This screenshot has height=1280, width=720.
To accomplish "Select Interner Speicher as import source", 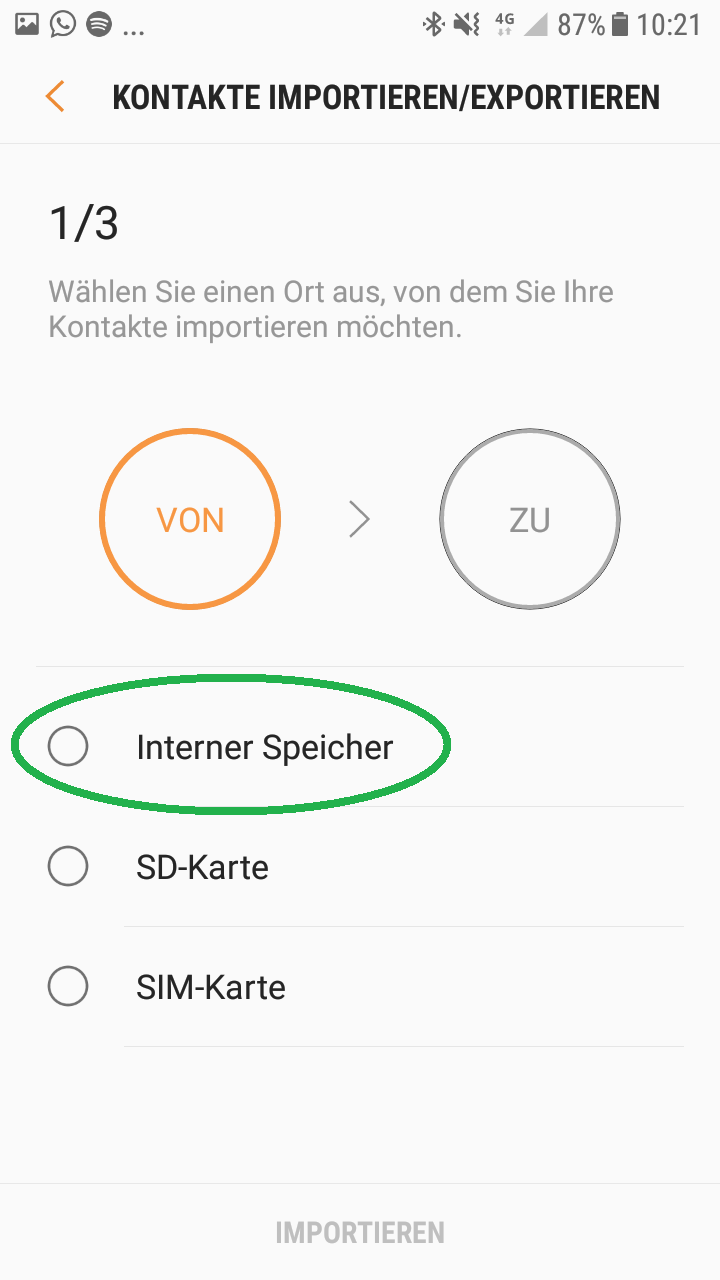I will pyautogui.click(x=360, y=746).
